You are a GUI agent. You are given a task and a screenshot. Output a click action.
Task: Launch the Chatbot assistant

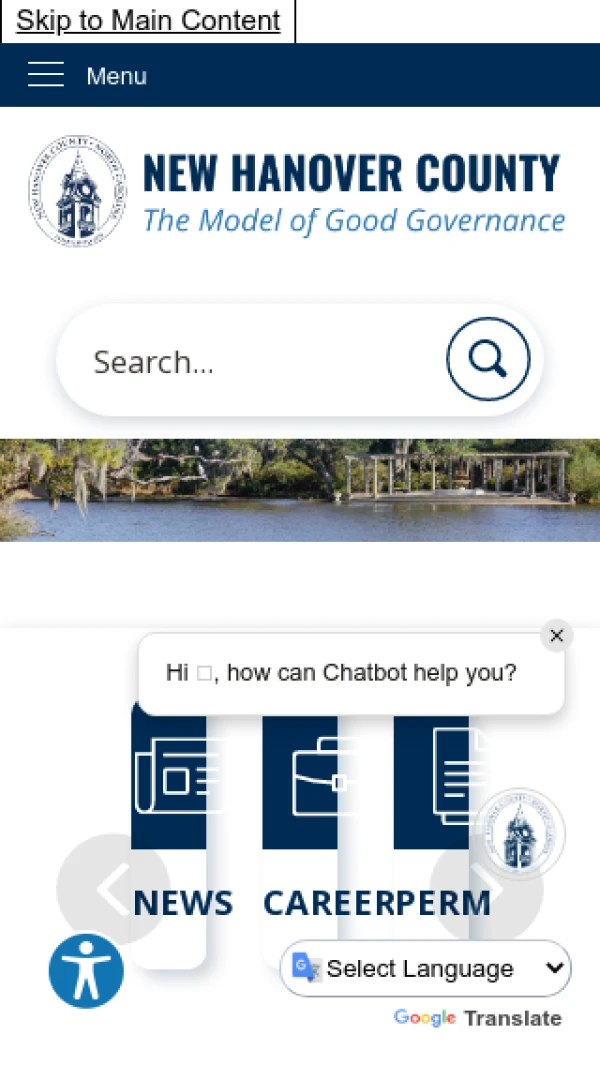(x=519, y=833)
